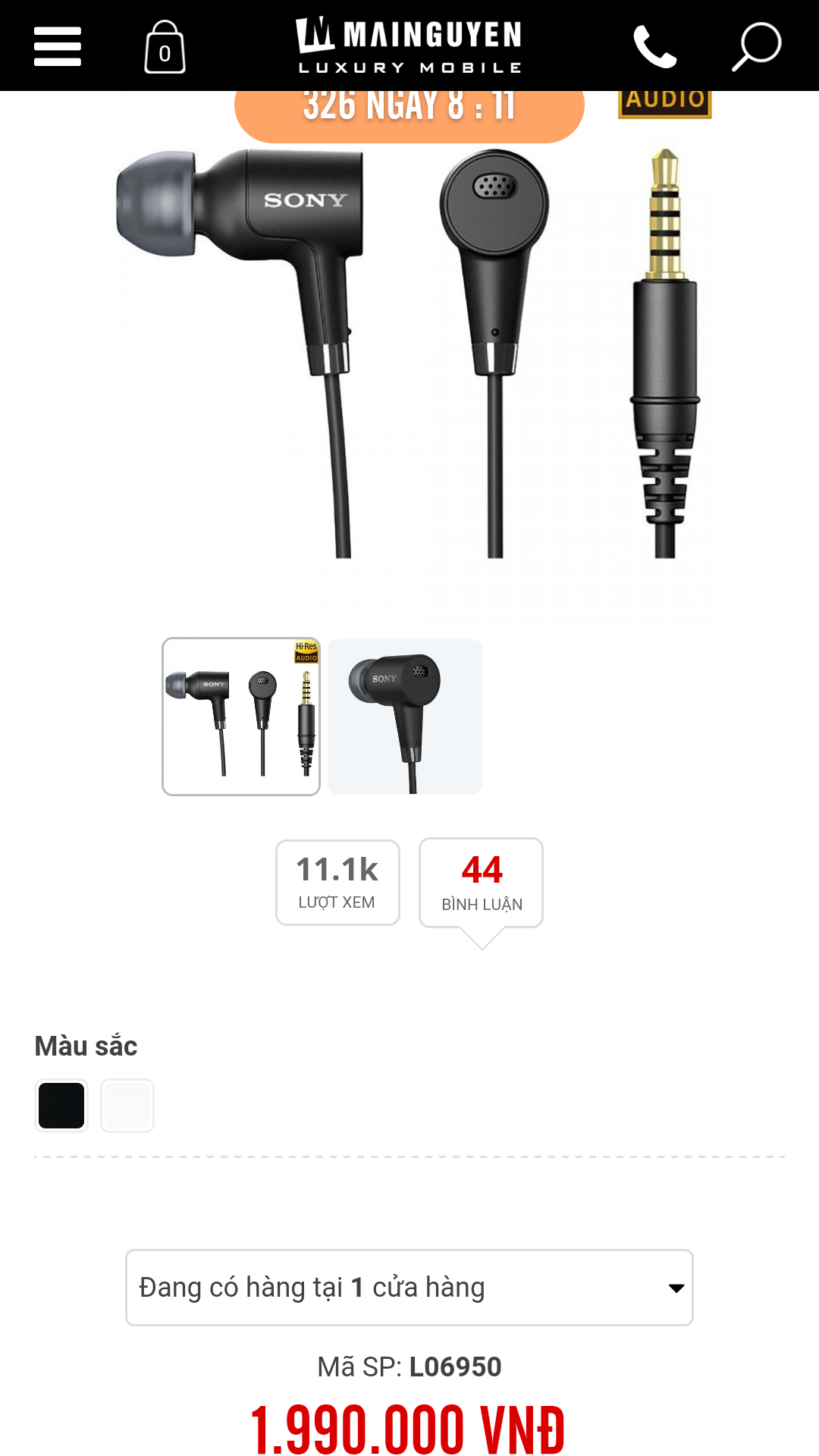The width and height of the screenshot is (819, 1456).
Task: Go to Mainguyen Luxury Mobile homepage
Action: coord(409,45)
